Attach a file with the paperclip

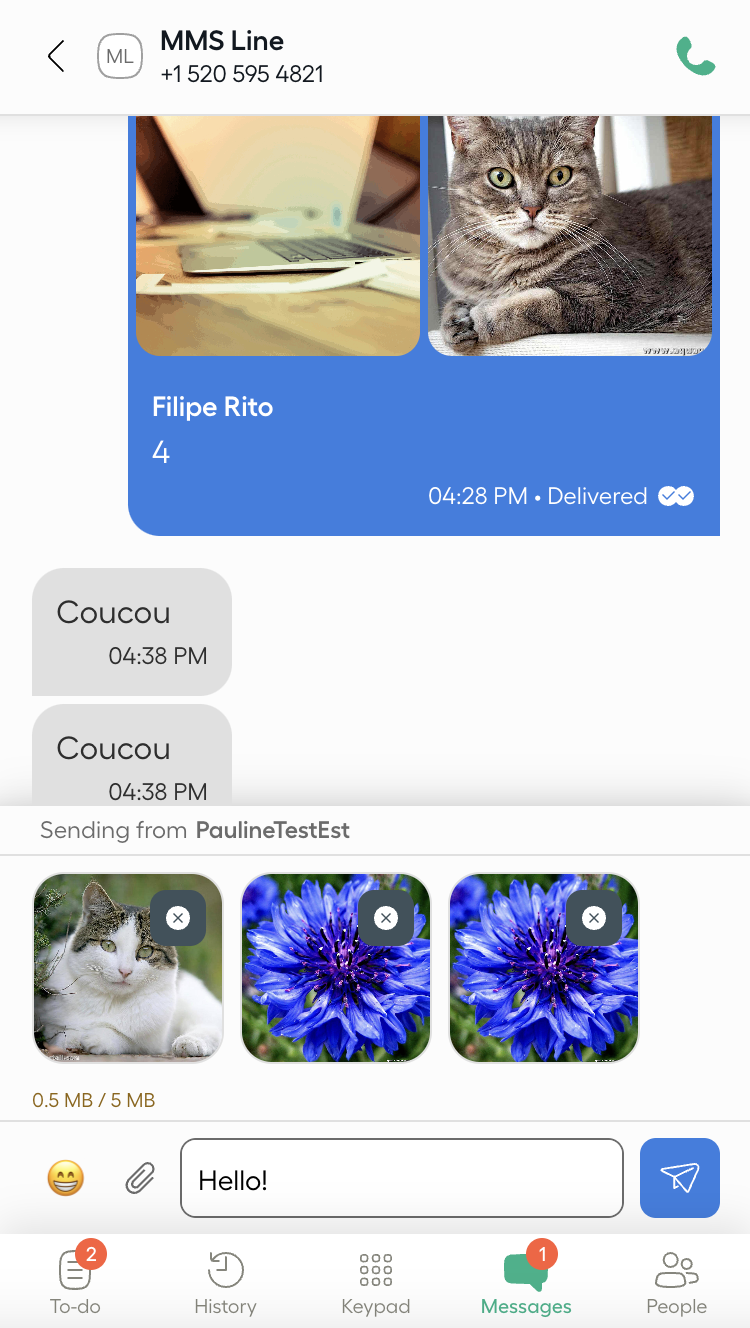click(140, 1178)
